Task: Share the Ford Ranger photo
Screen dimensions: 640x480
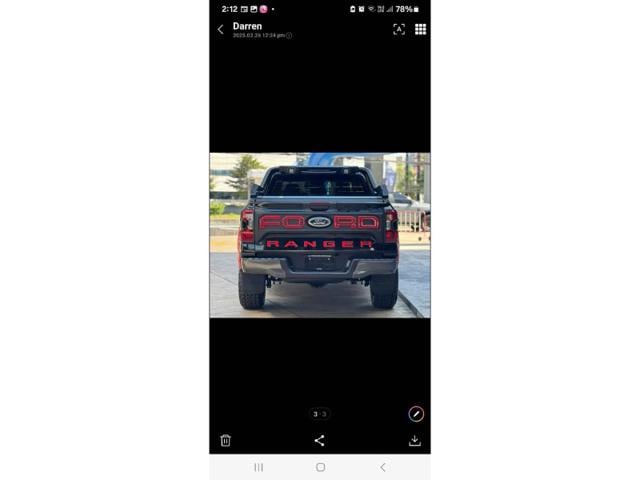Action: pyautogui.click(x=319, y=440)
